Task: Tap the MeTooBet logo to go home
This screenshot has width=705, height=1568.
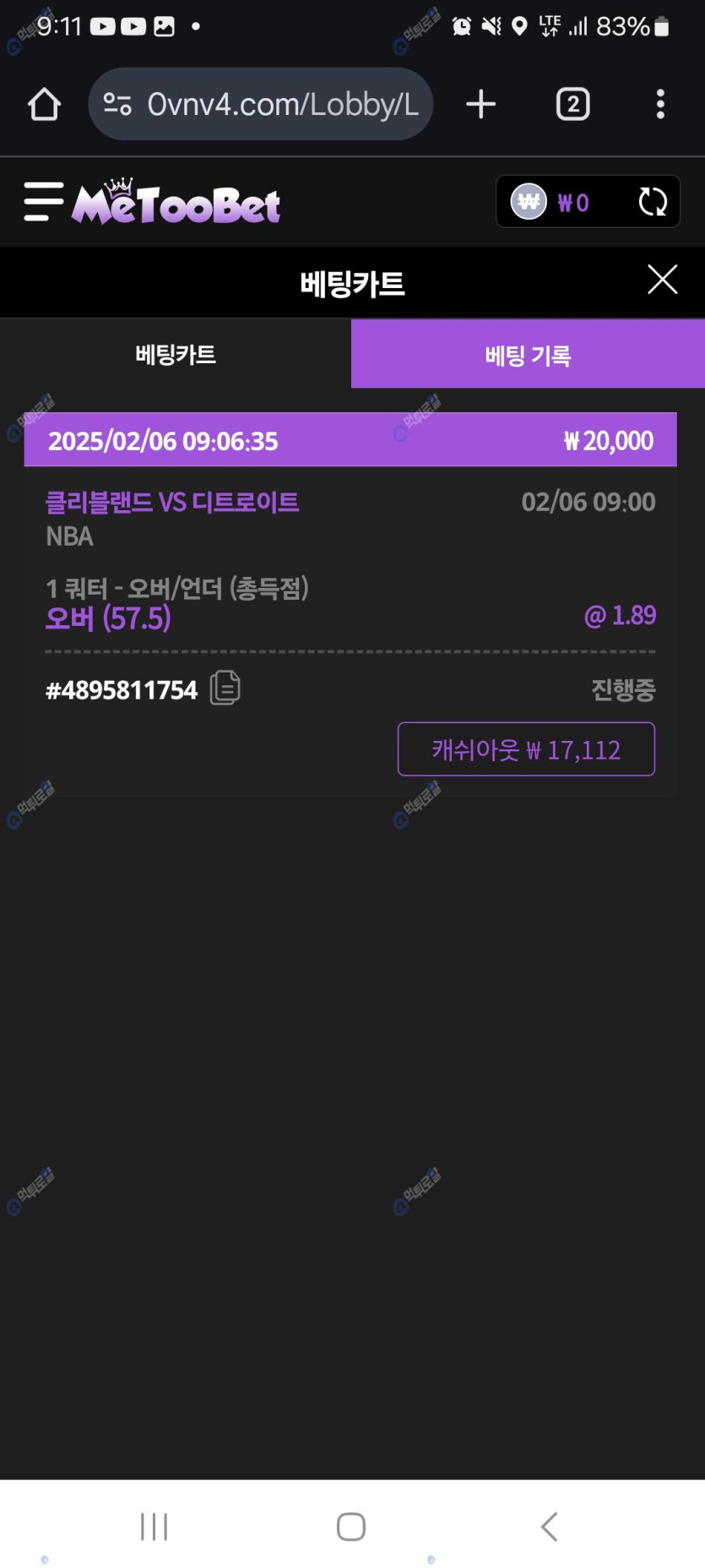Action: coord(176,203)
